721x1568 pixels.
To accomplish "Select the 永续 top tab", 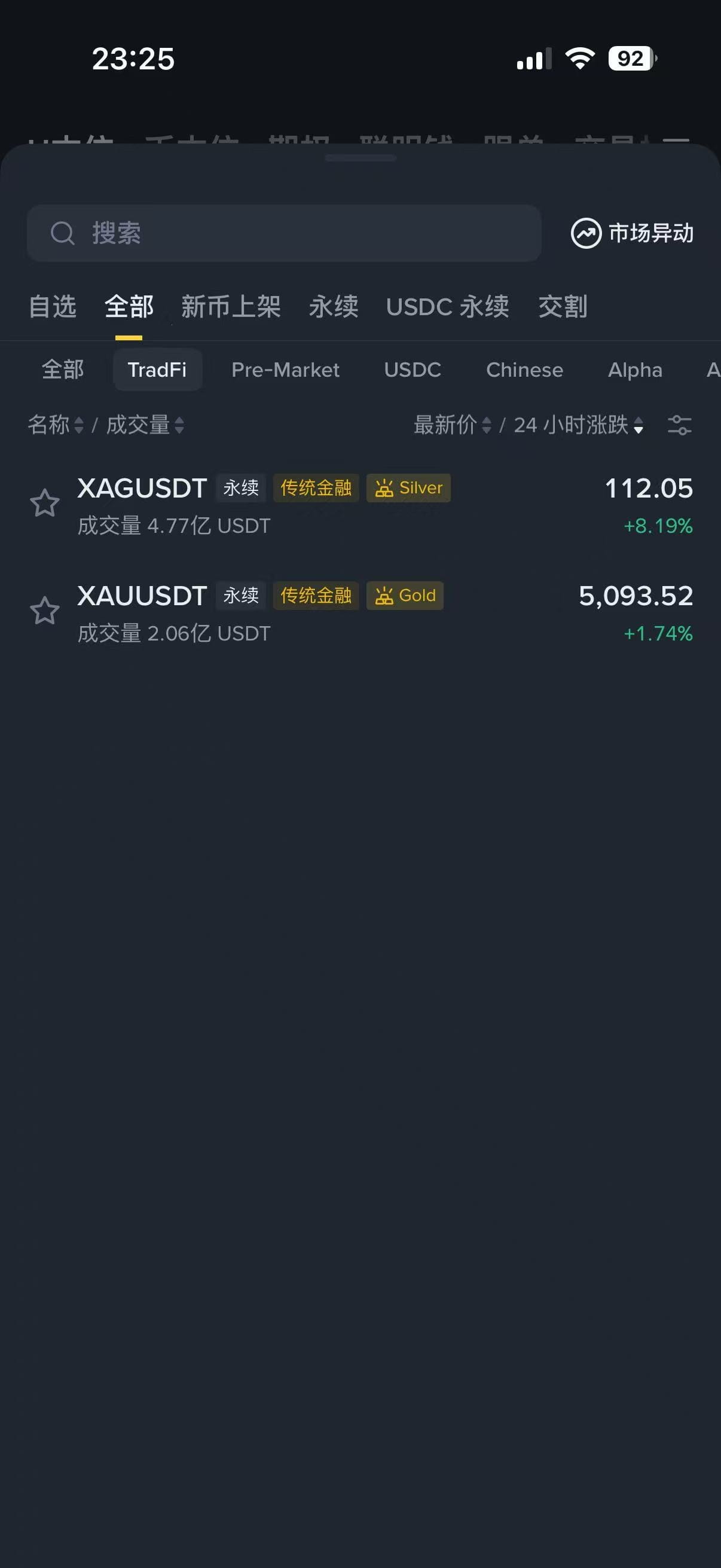I will click(x=334, y=306).
